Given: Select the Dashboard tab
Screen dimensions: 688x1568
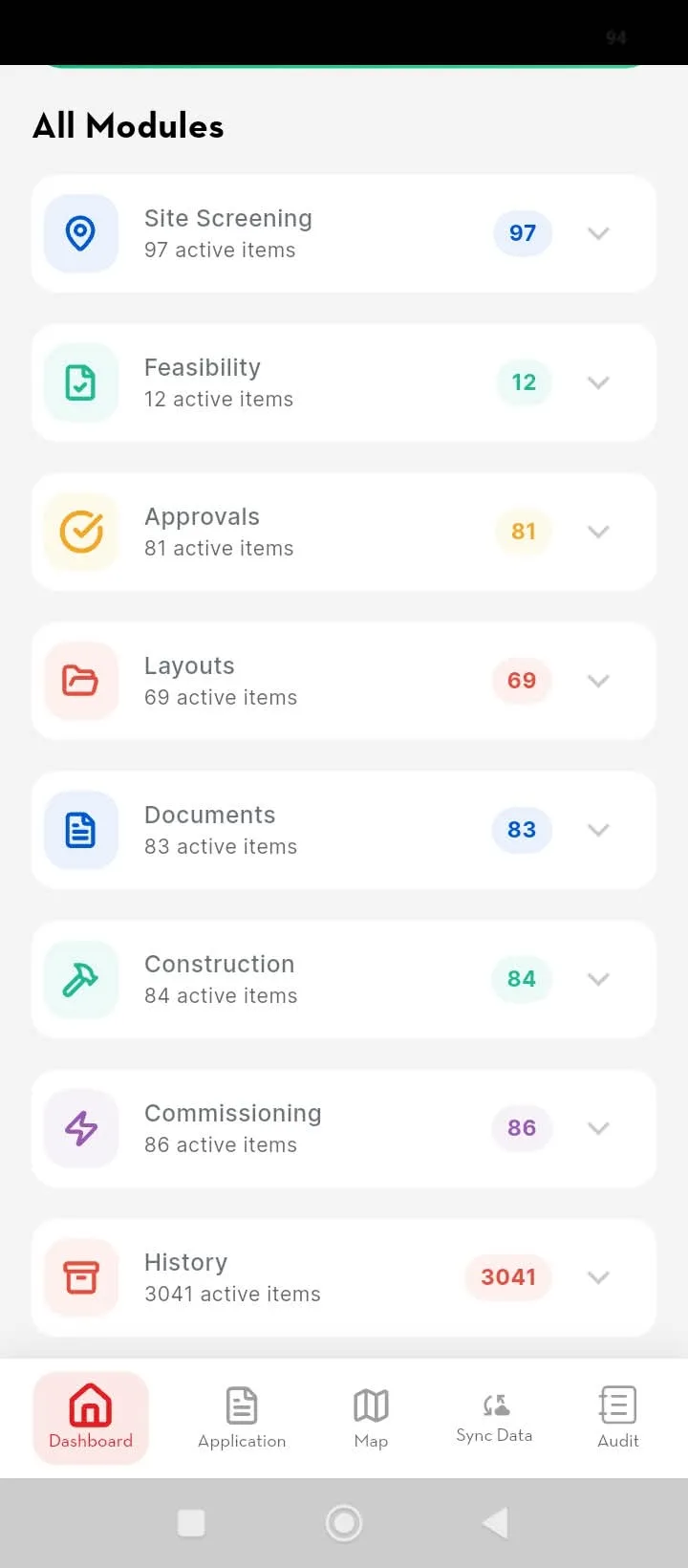Looking at the screenshot, I should (91, 1418).
